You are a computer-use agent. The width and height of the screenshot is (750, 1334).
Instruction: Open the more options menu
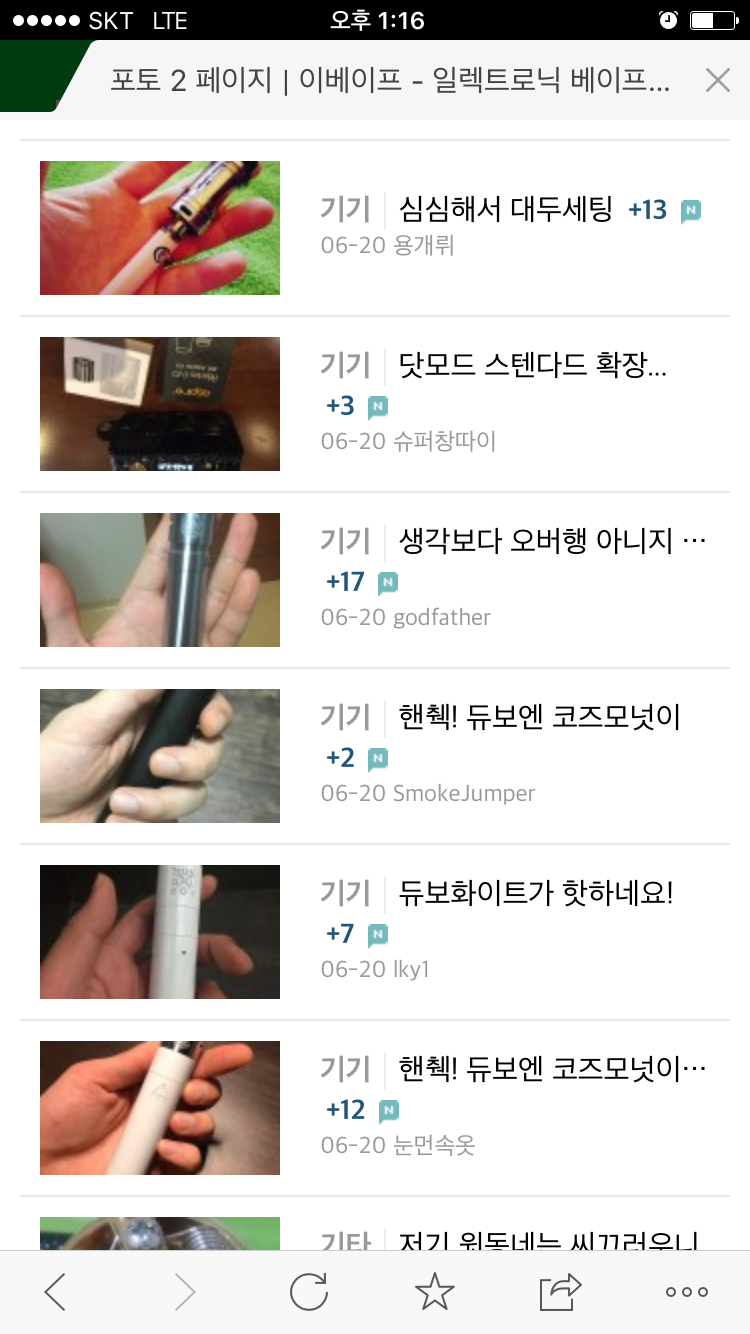pos(687,1292)
